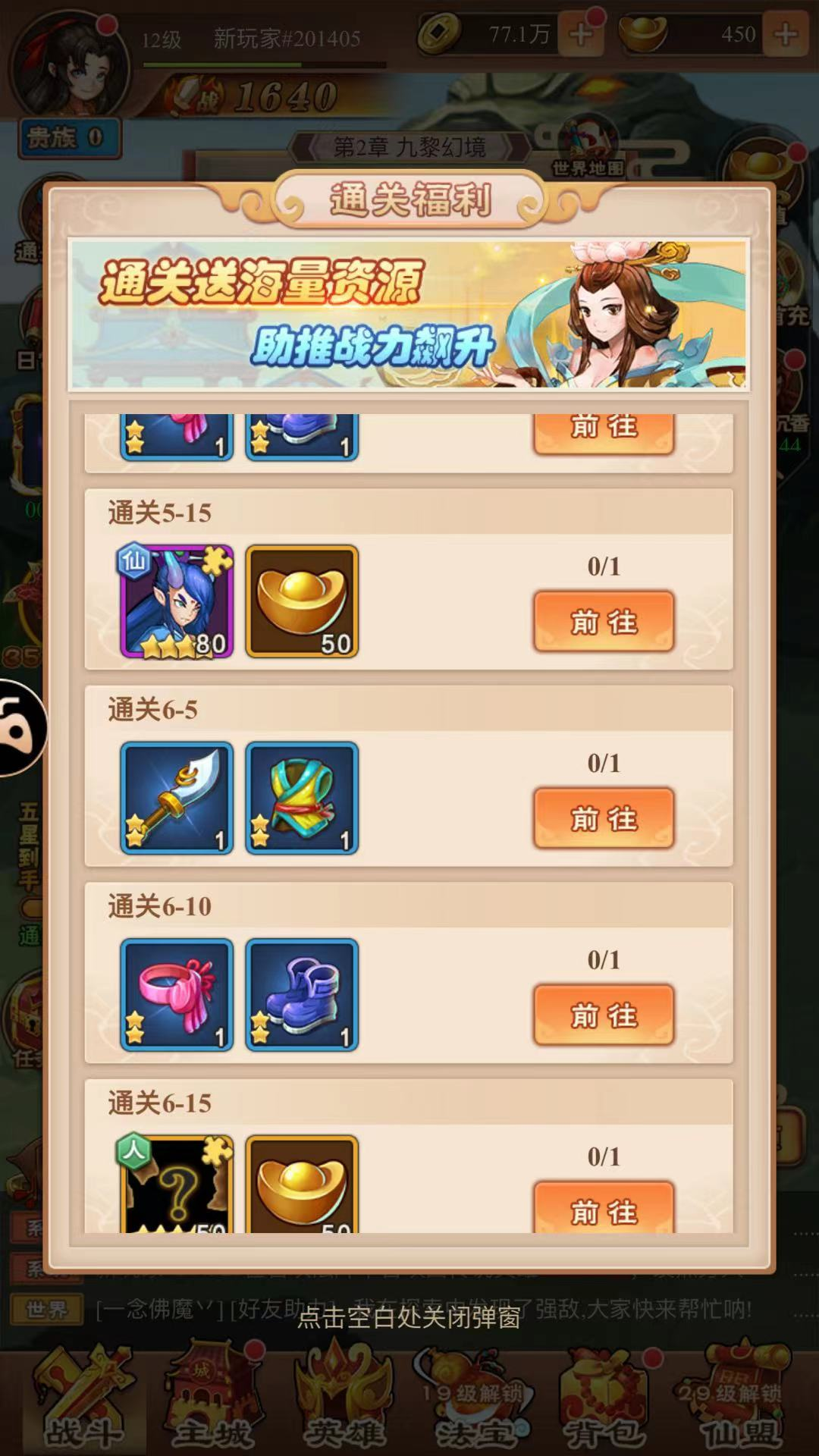The image size is (819, 1456).
Task: Go to stage via 通关6-5 前往 button
Action: 604,818
